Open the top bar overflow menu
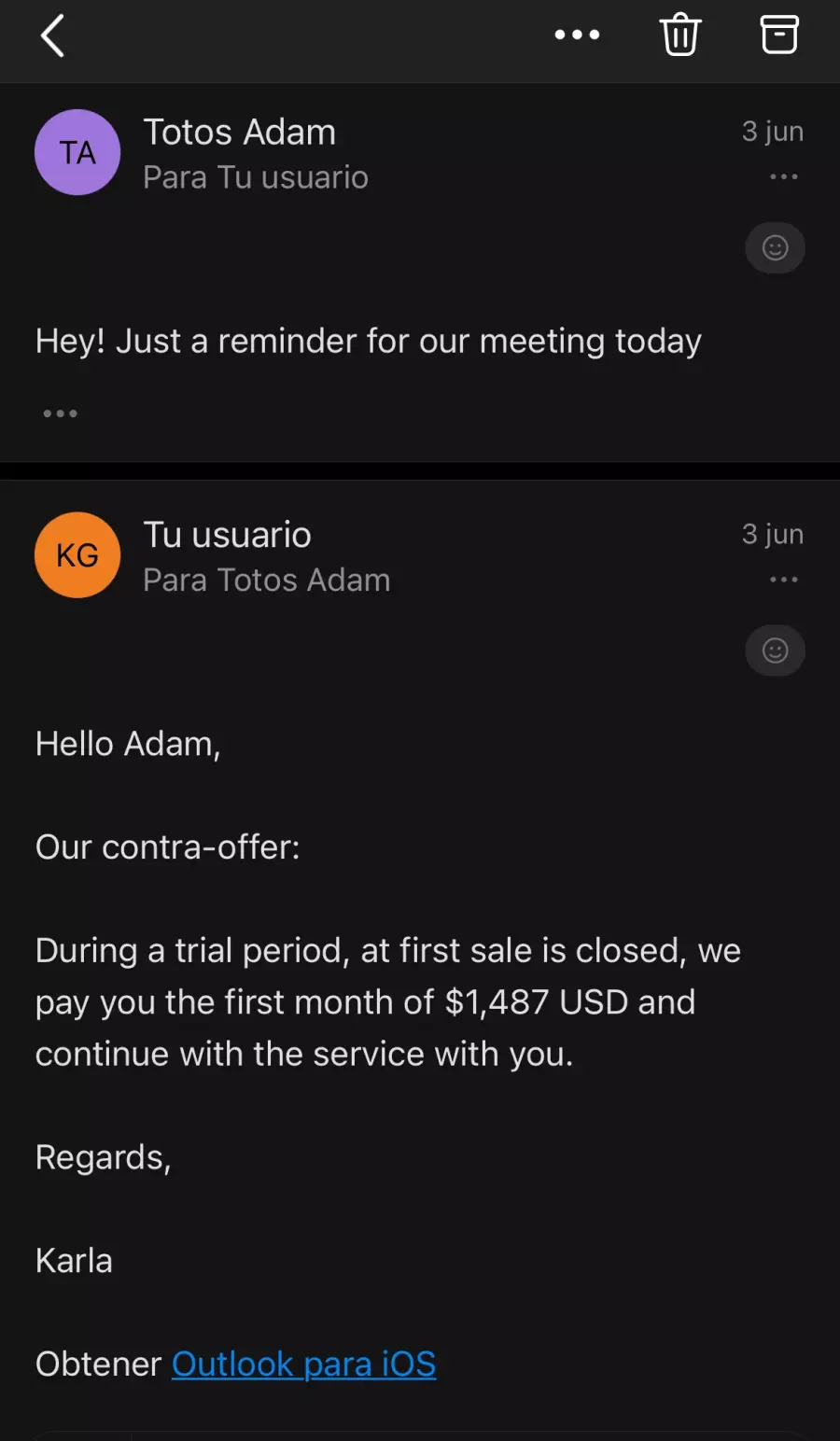Screen dimensions: 840x1441 pyautogui.click(x=577, y=35)
